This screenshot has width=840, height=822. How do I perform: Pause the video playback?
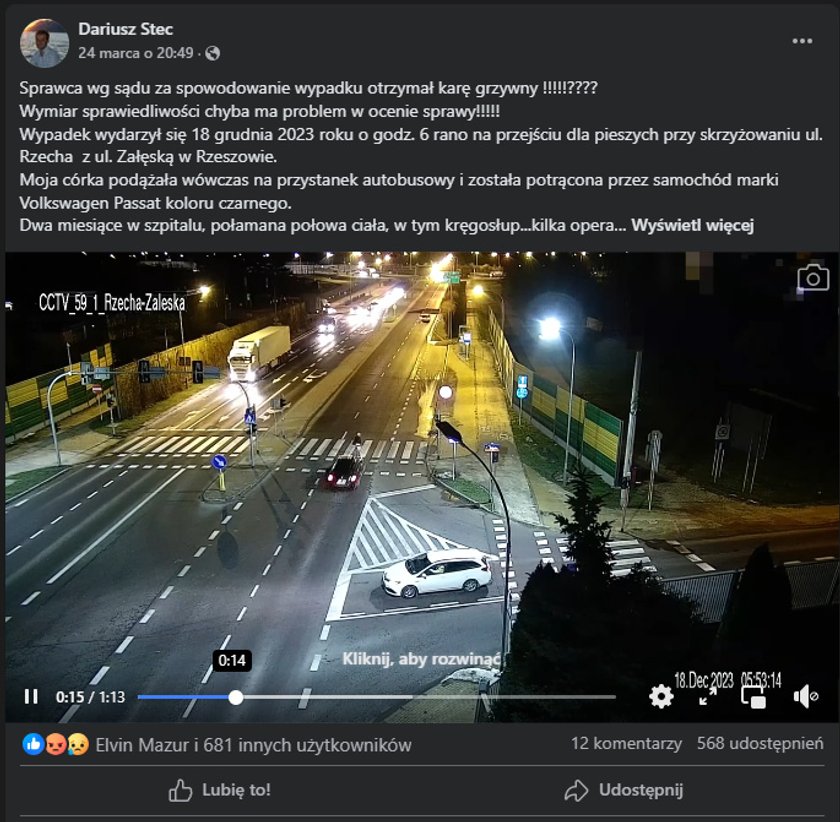point(32,697)
